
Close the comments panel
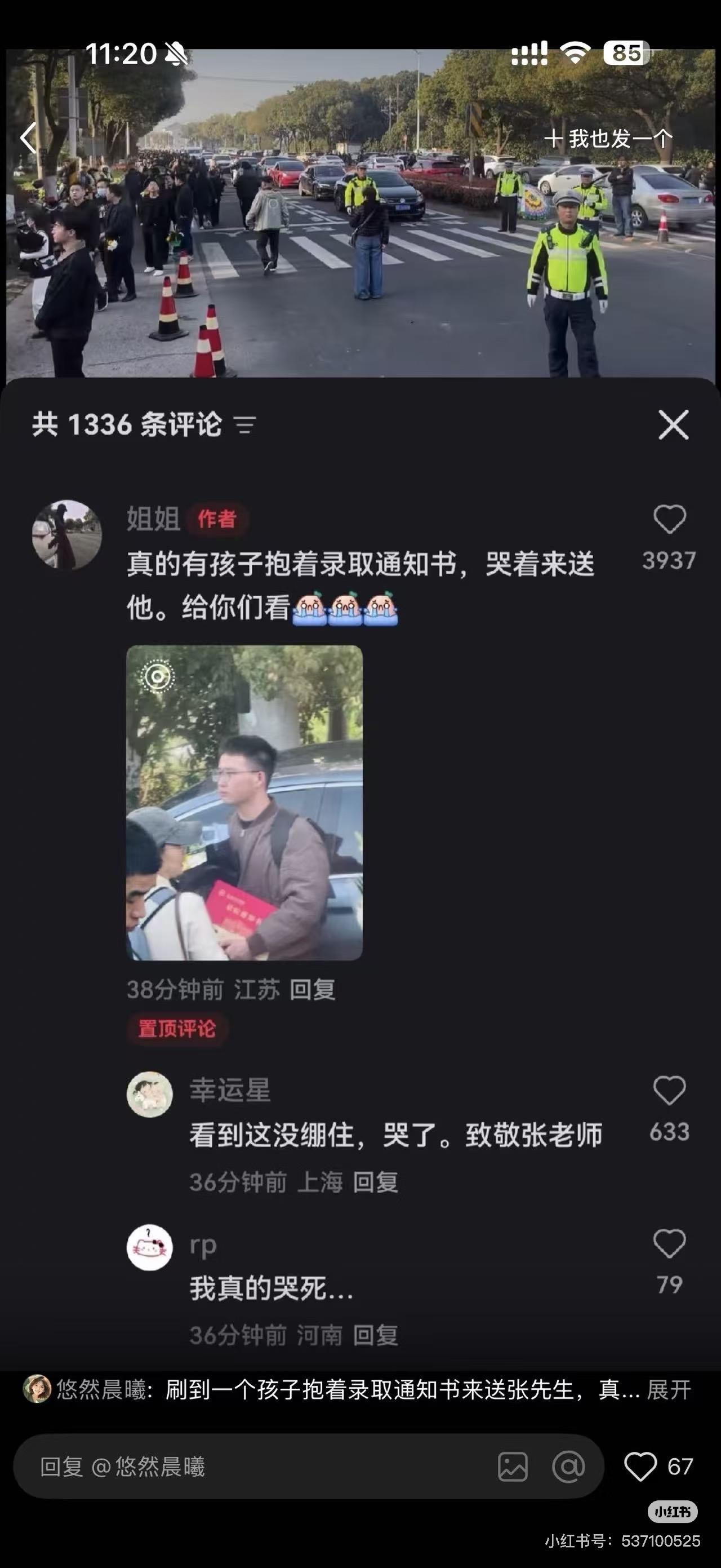coord(673,424)
